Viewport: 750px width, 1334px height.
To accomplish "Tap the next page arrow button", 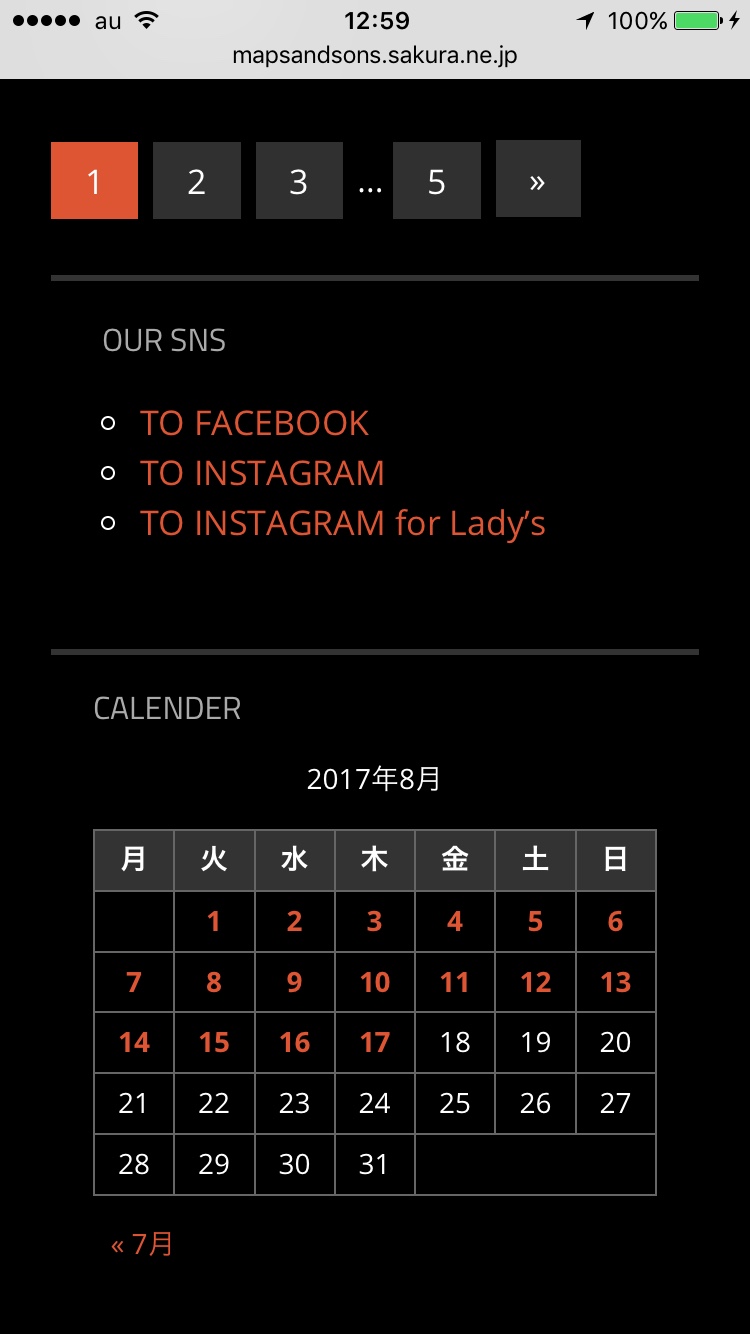I will tap(537, 181).
